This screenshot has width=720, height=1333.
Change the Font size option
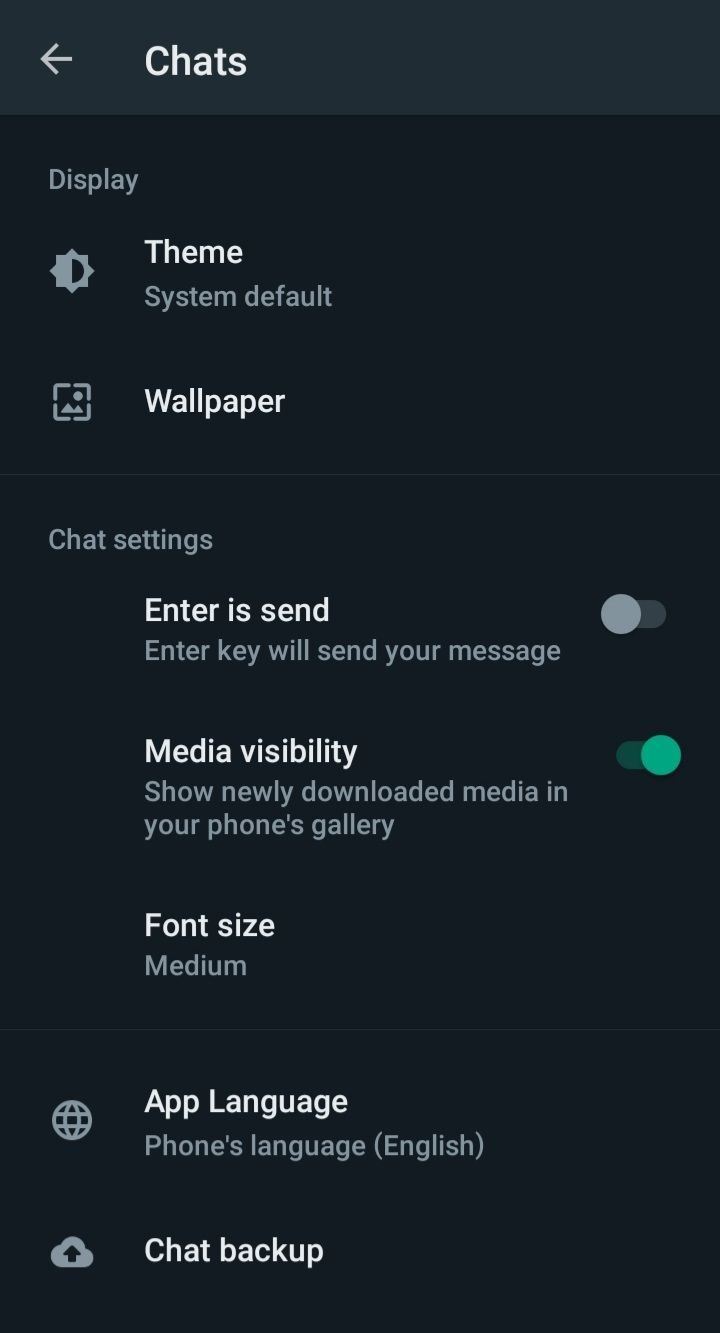(x=209, y=944)
